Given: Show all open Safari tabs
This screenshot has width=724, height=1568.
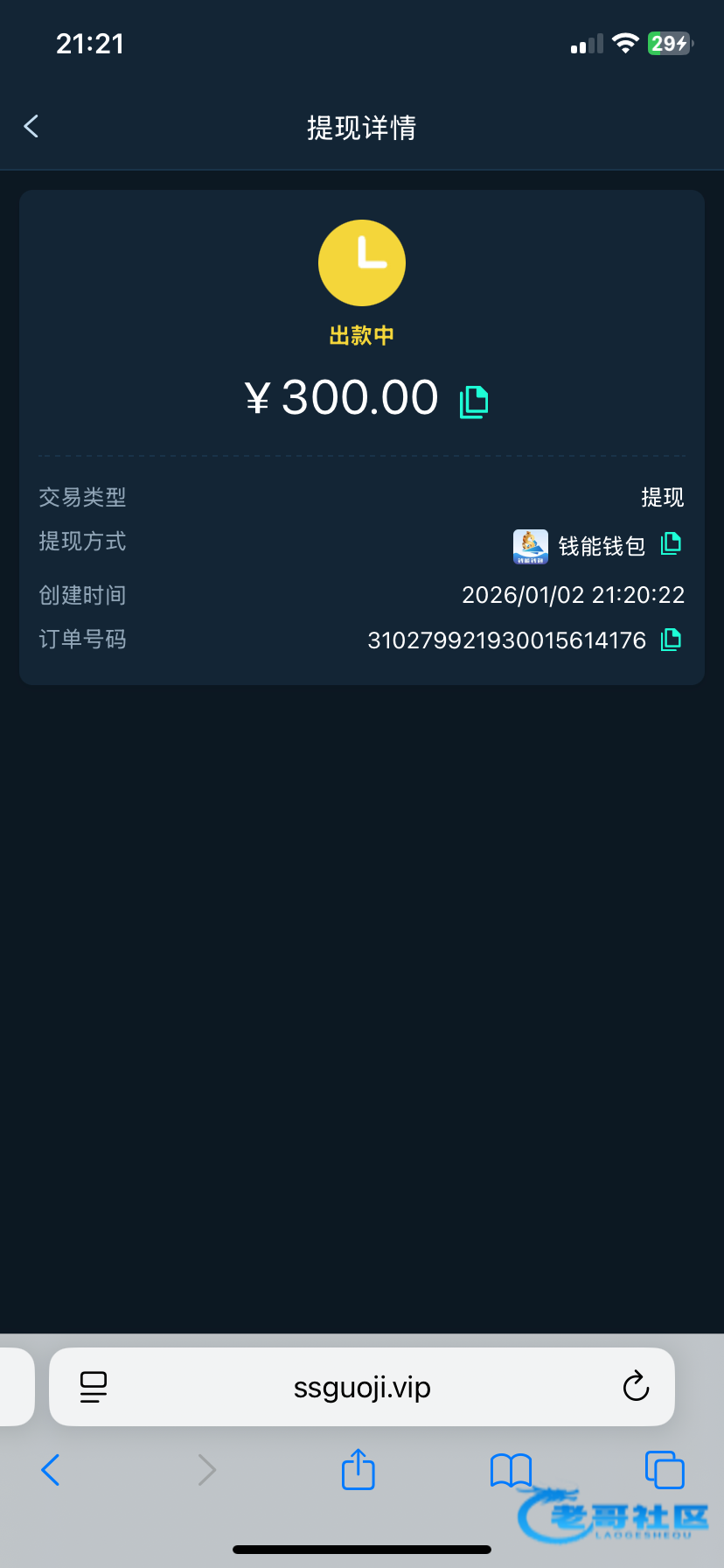Looking at the screenshot, I should click(x=664, y=1470).
